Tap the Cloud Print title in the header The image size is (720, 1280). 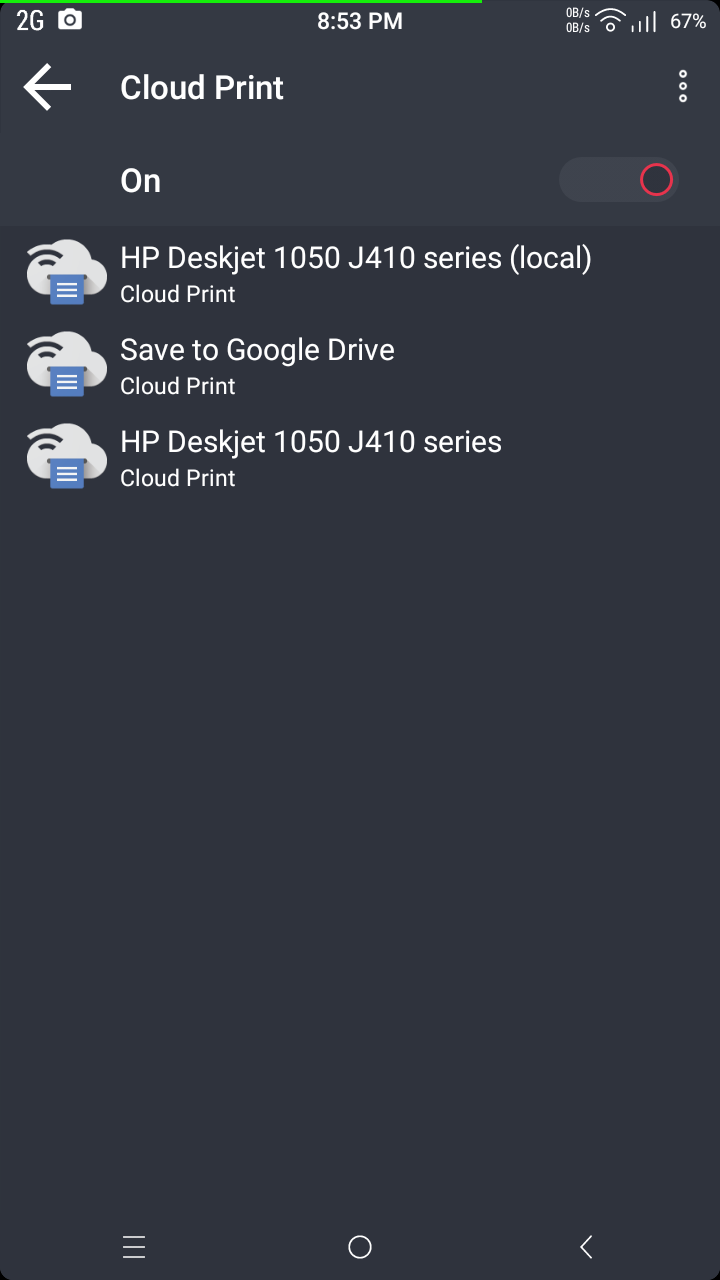coord(201,87)
